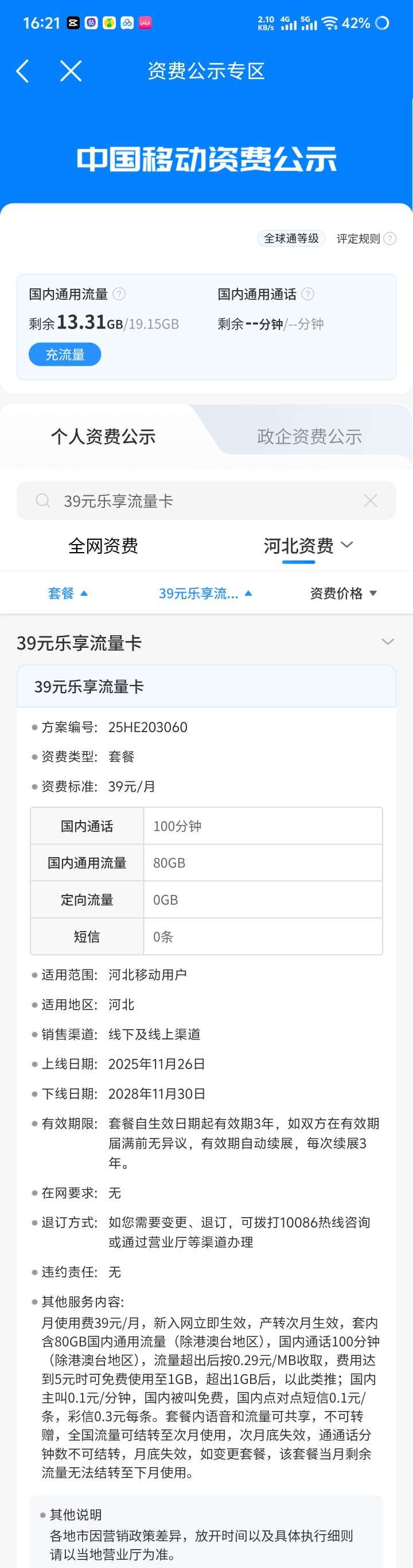Viewport: 413px width, 1568px height.
Task: Clear the search text
Action: click(x=371, y=500)
